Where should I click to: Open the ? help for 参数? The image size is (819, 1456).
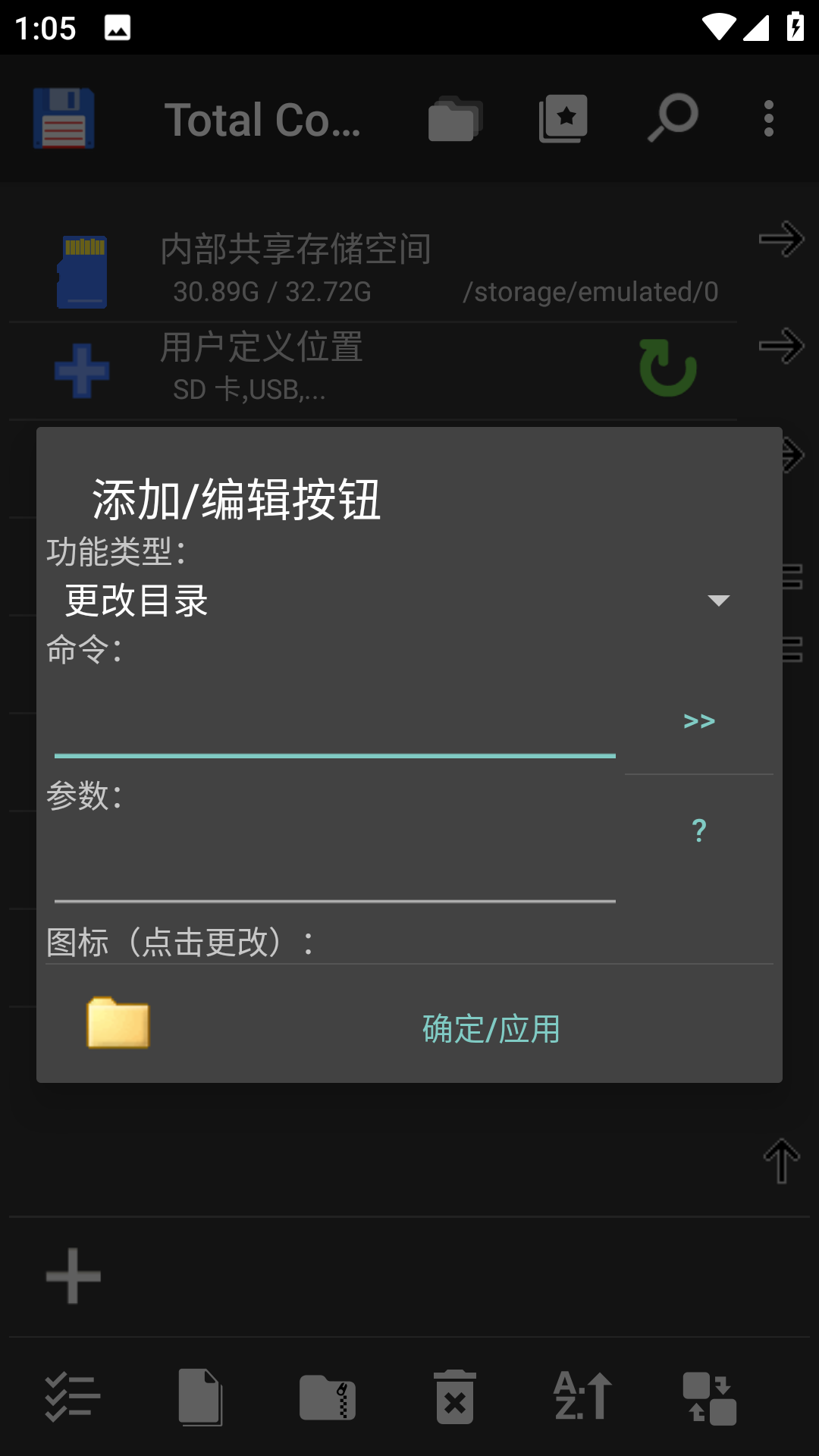[698, 831]
